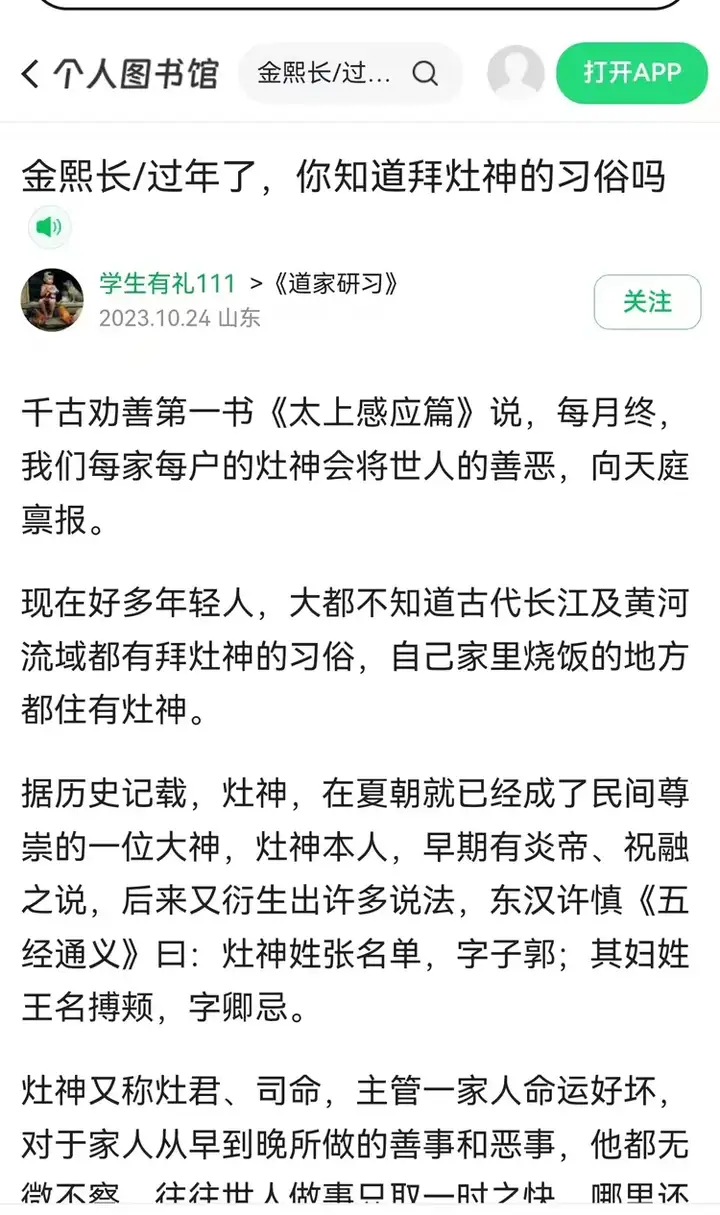The height and width of the screenshot is (1215, 720).
Task: View the author's profile picture
Action: (x=52, y=300)
